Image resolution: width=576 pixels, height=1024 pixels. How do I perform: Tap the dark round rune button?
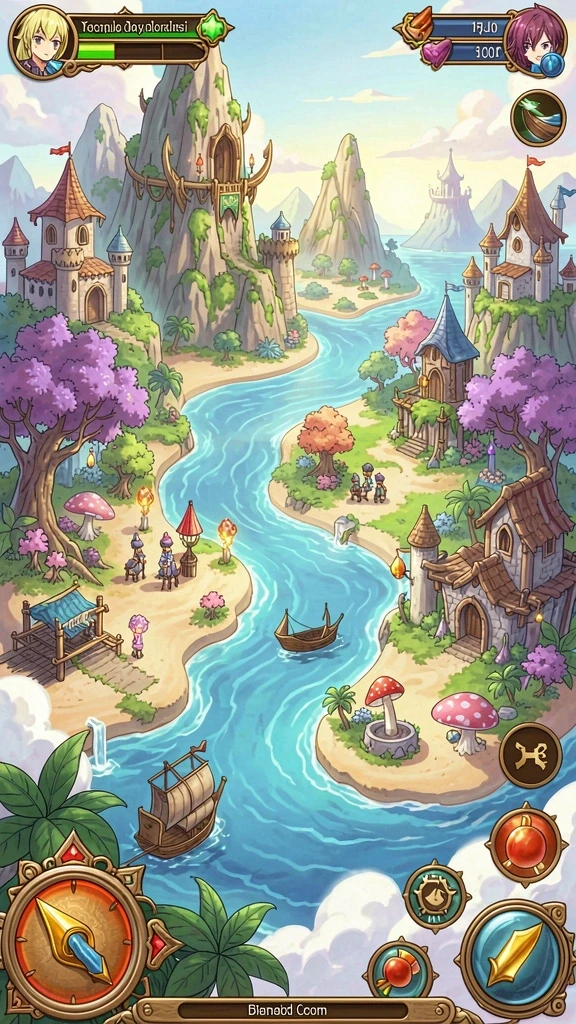(x=530, y=754)
